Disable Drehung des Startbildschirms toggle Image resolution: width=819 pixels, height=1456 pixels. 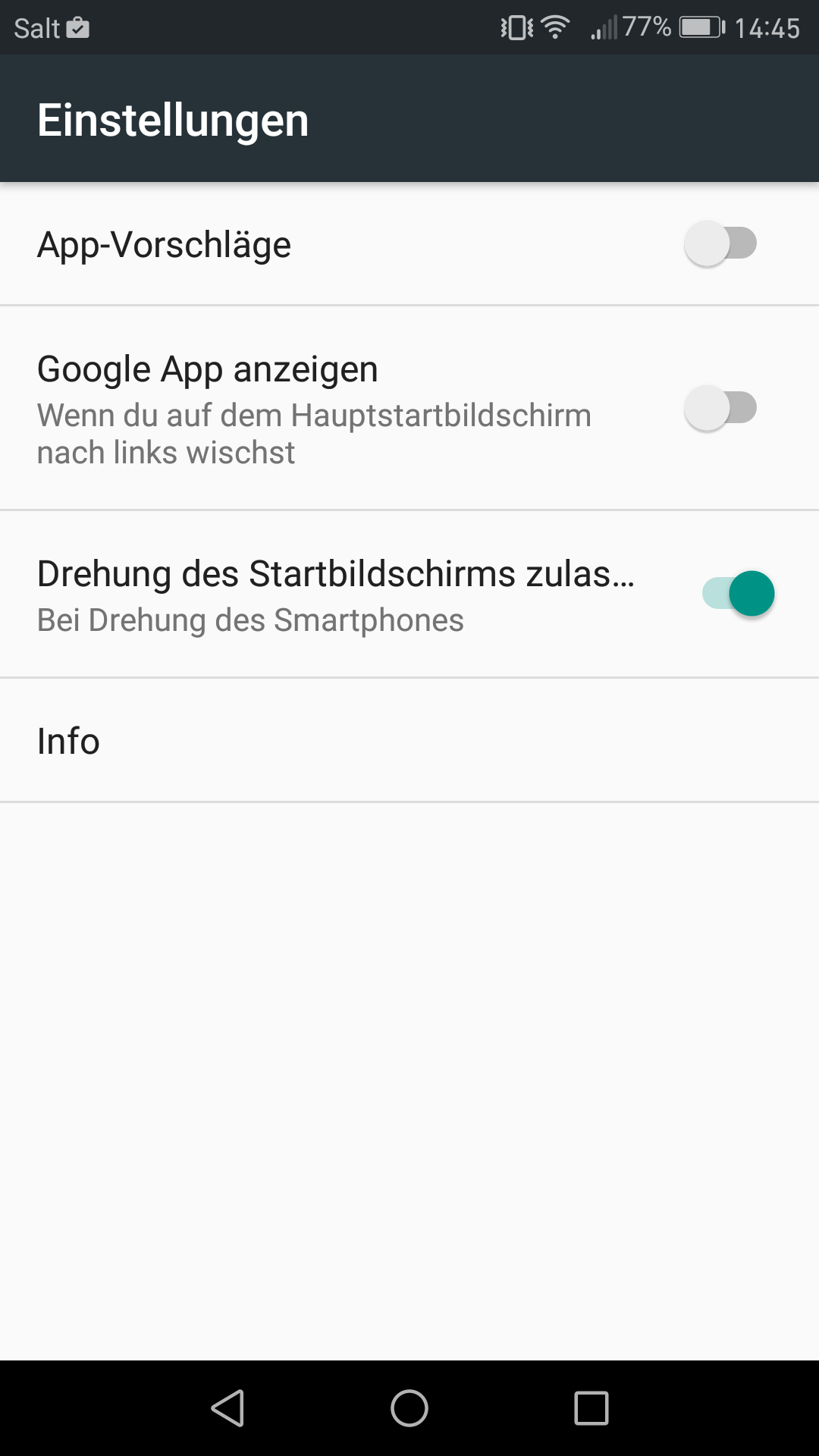click(x=739, y=593)
